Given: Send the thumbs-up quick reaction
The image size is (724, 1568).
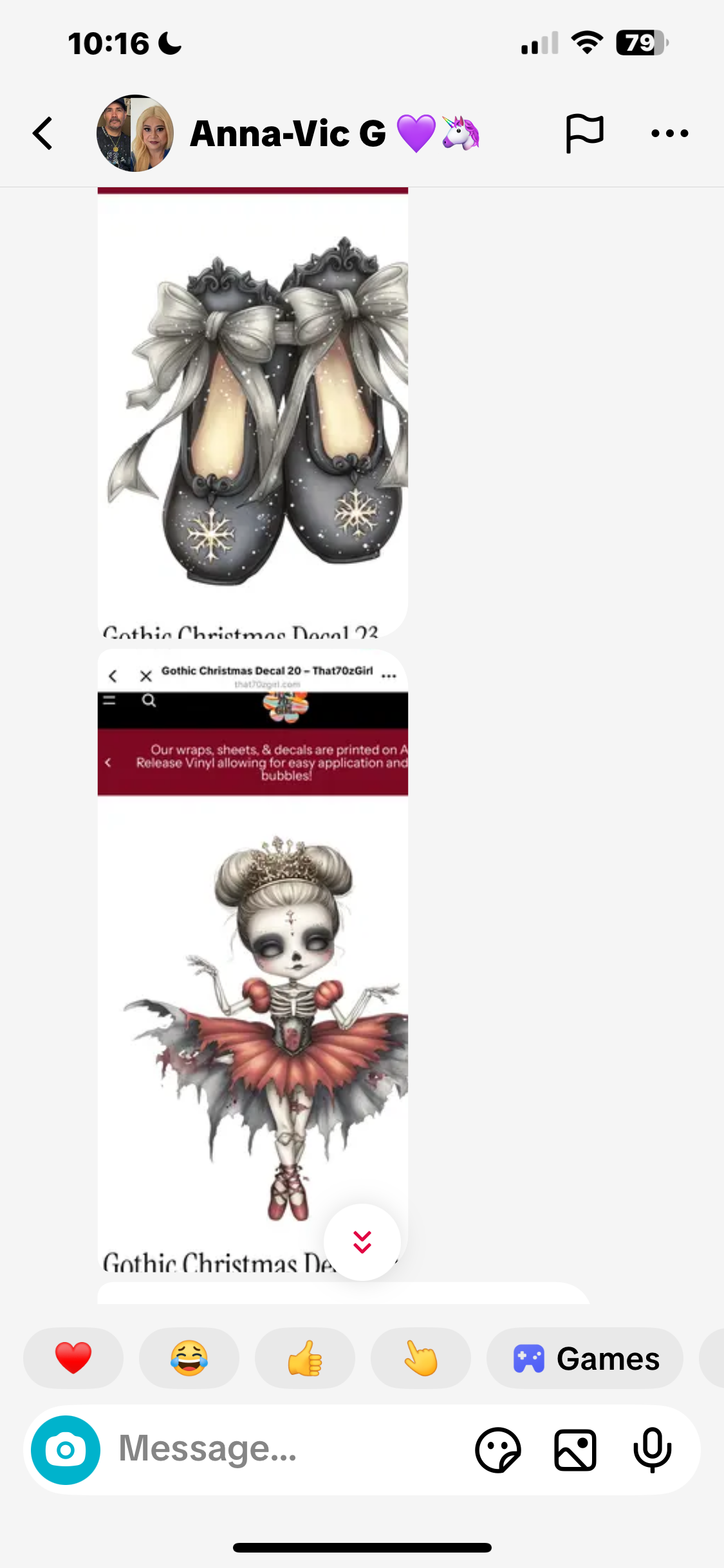Looking at the screenshot, I should click(305, 1358).
